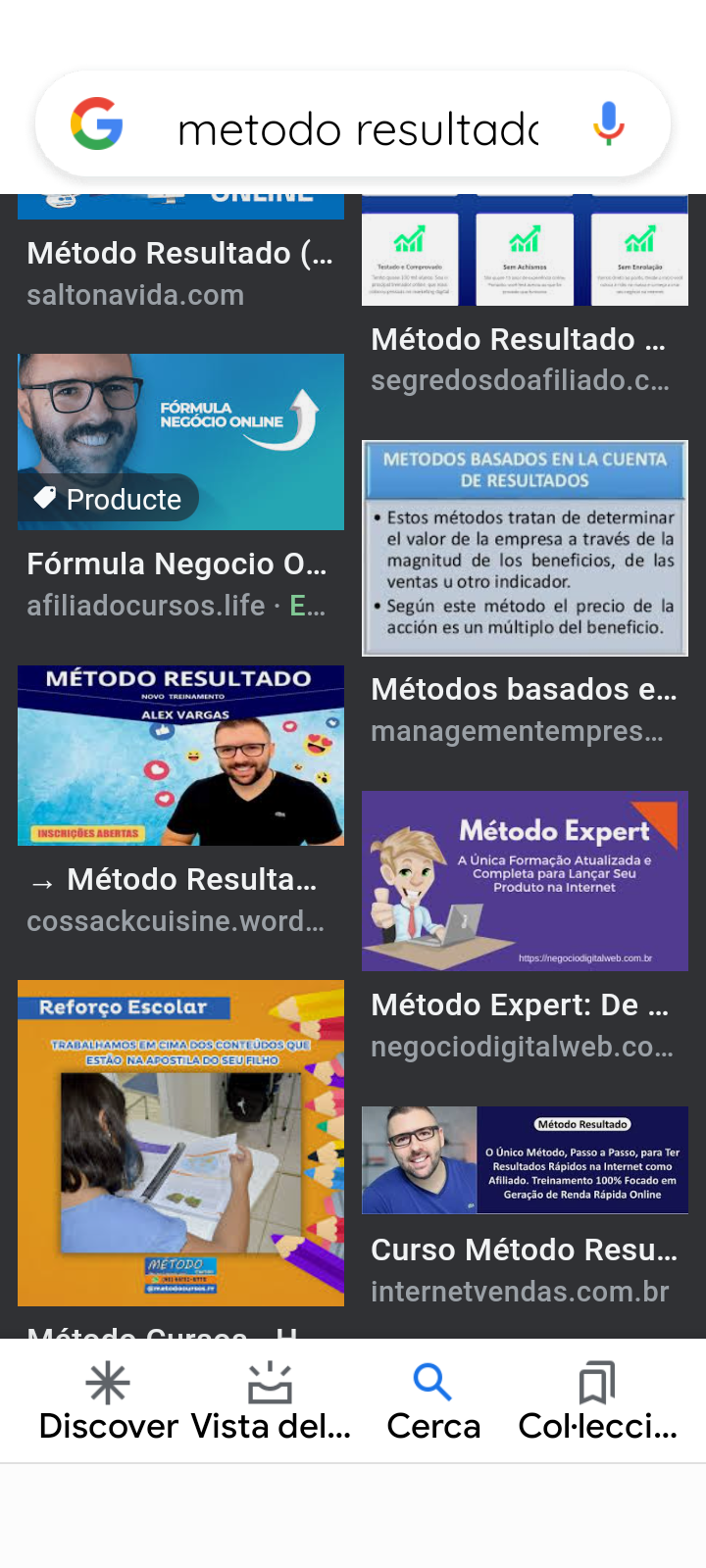Open the saltonavida.com Método Resultado result
Image resolution: width=706 pixels, height=1568 pixels.
click(179, 254)
